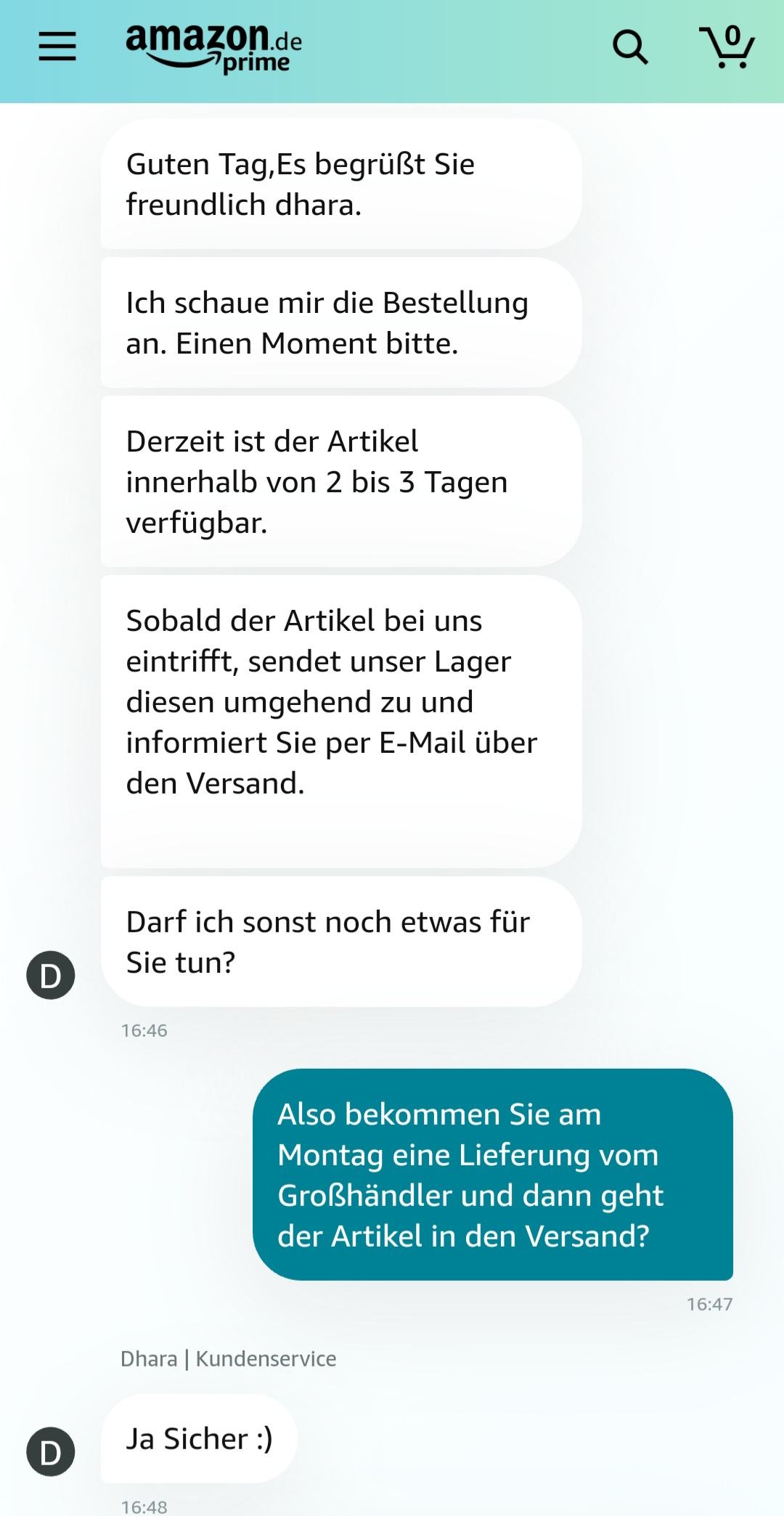The height and width of the screenshot is (1516, 784).
Task: Open the Amazon search icon
Action: [630, 48]
